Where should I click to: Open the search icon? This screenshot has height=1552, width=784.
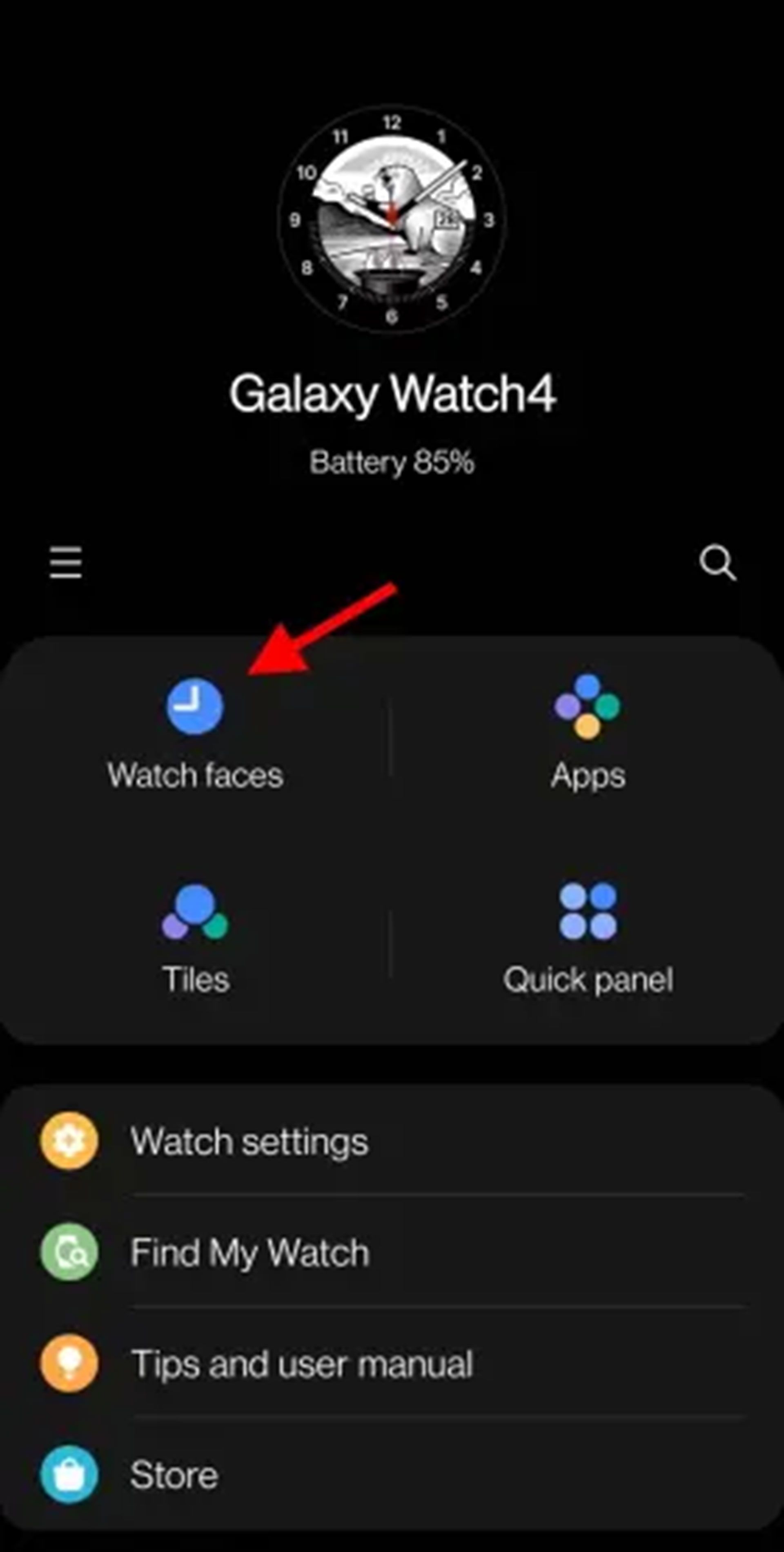tap(717, 563)
